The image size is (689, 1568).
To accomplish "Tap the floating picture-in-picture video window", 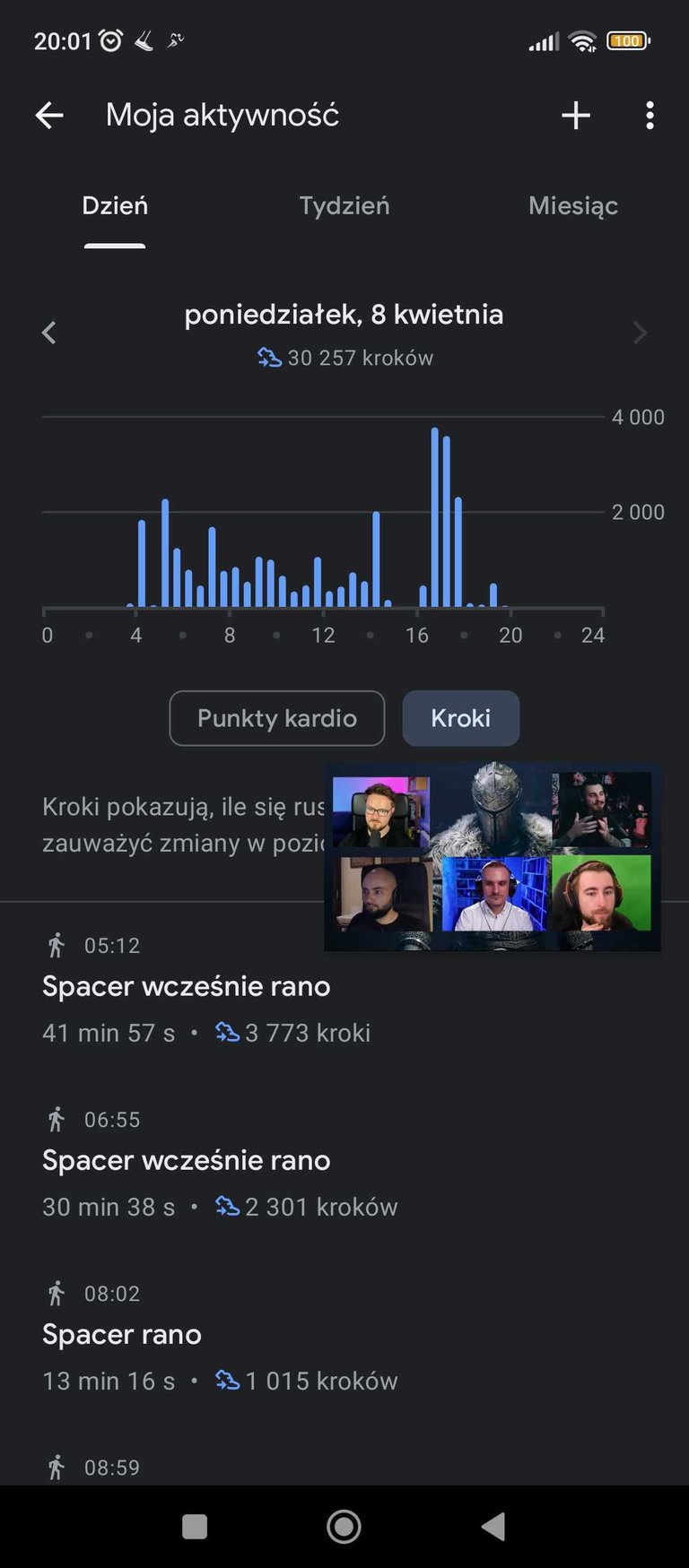I will coord(492,856).
